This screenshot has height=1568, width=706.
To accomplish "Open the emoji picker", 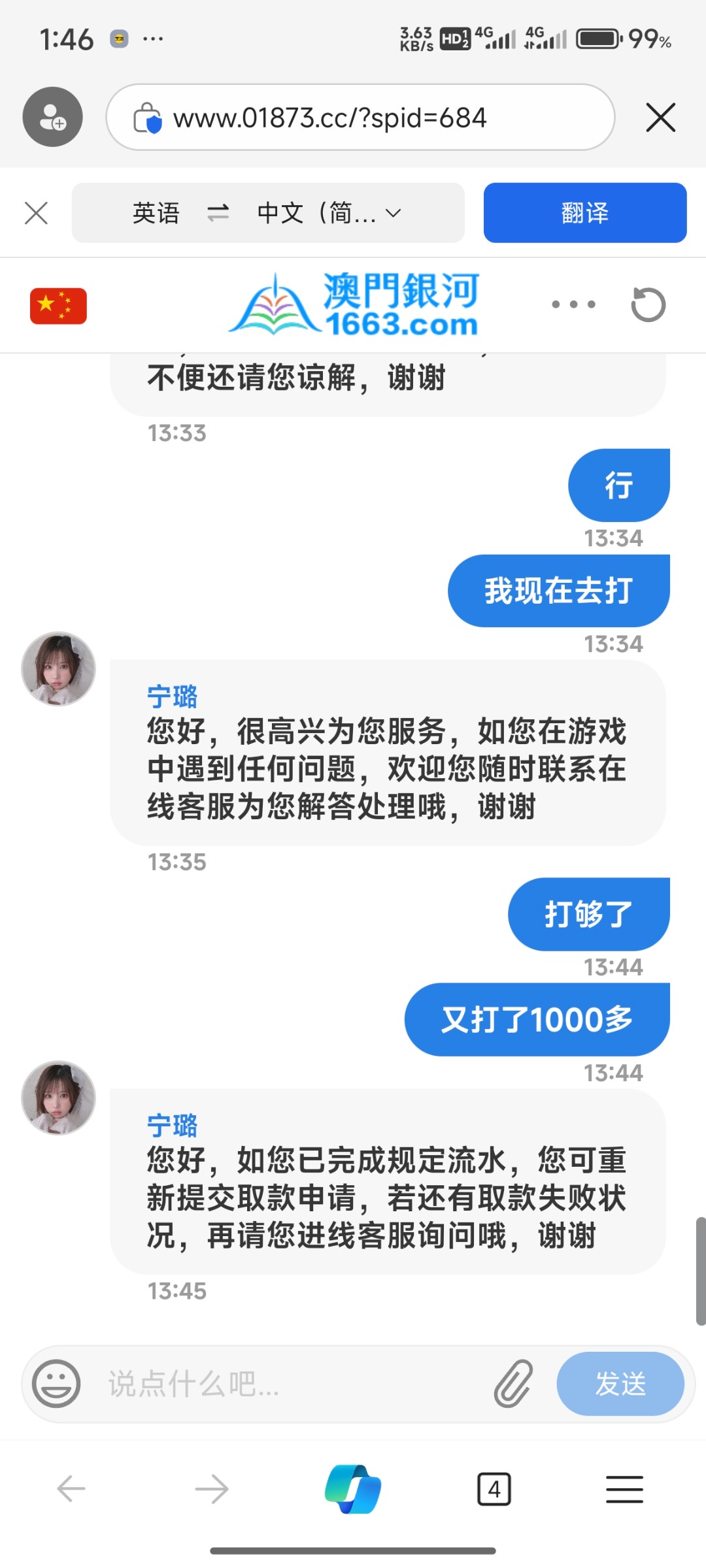I will (56, 1383).
